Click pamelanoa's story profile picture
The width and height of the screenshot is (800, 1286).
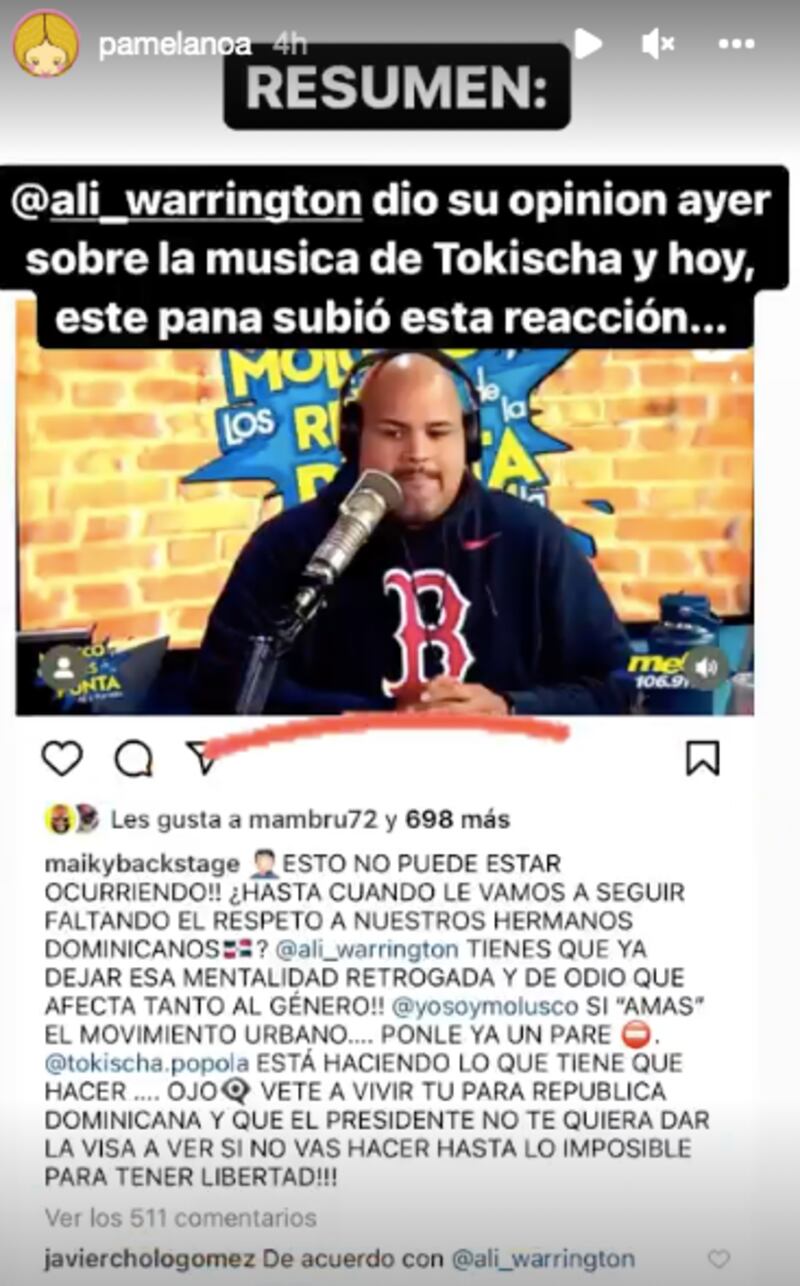[43, 42]
